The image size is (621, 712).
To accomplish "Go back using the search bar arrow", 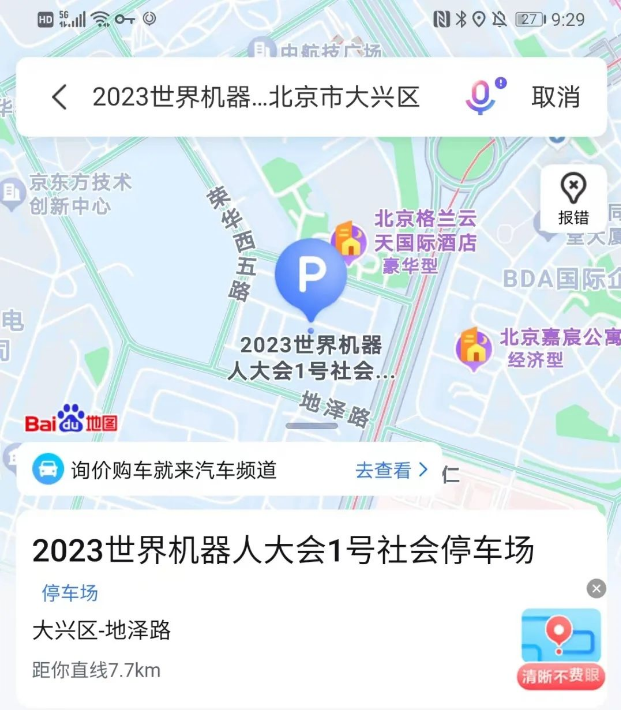I will click(x=60, y=97).
